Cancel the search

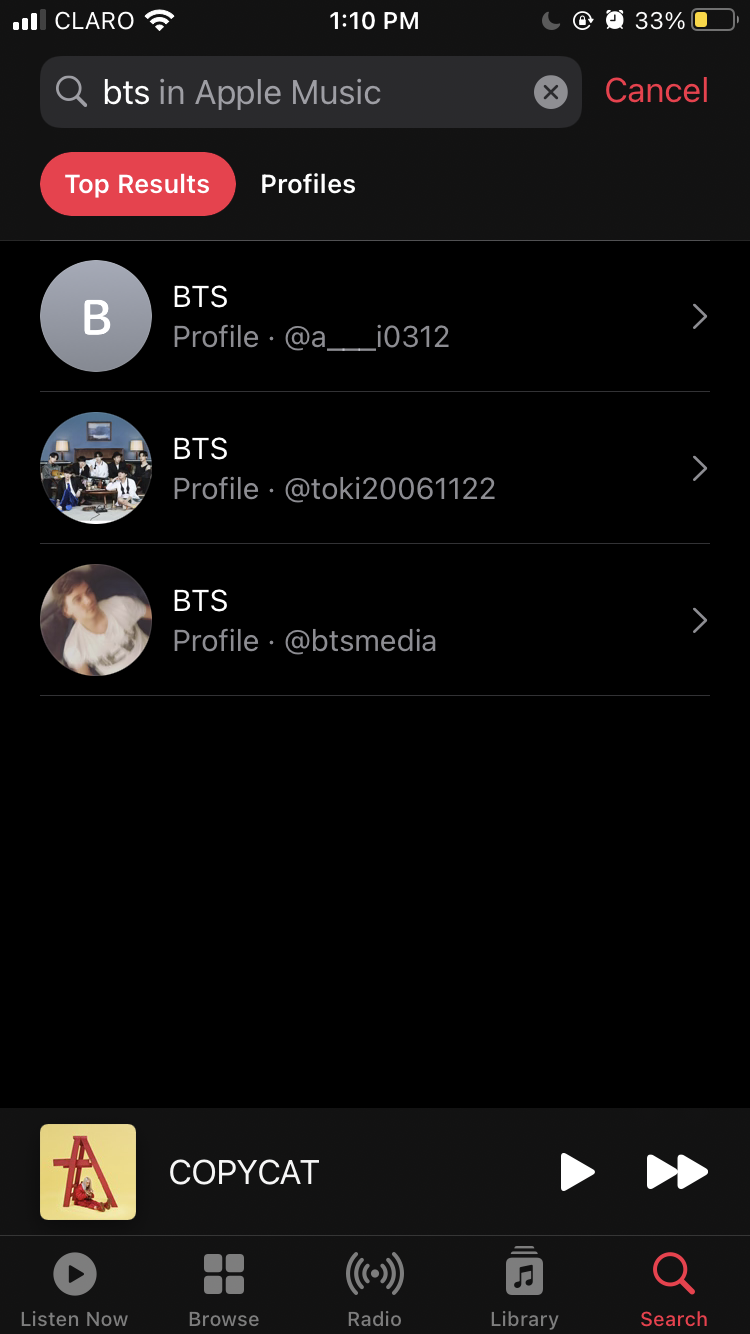(656, 91)
